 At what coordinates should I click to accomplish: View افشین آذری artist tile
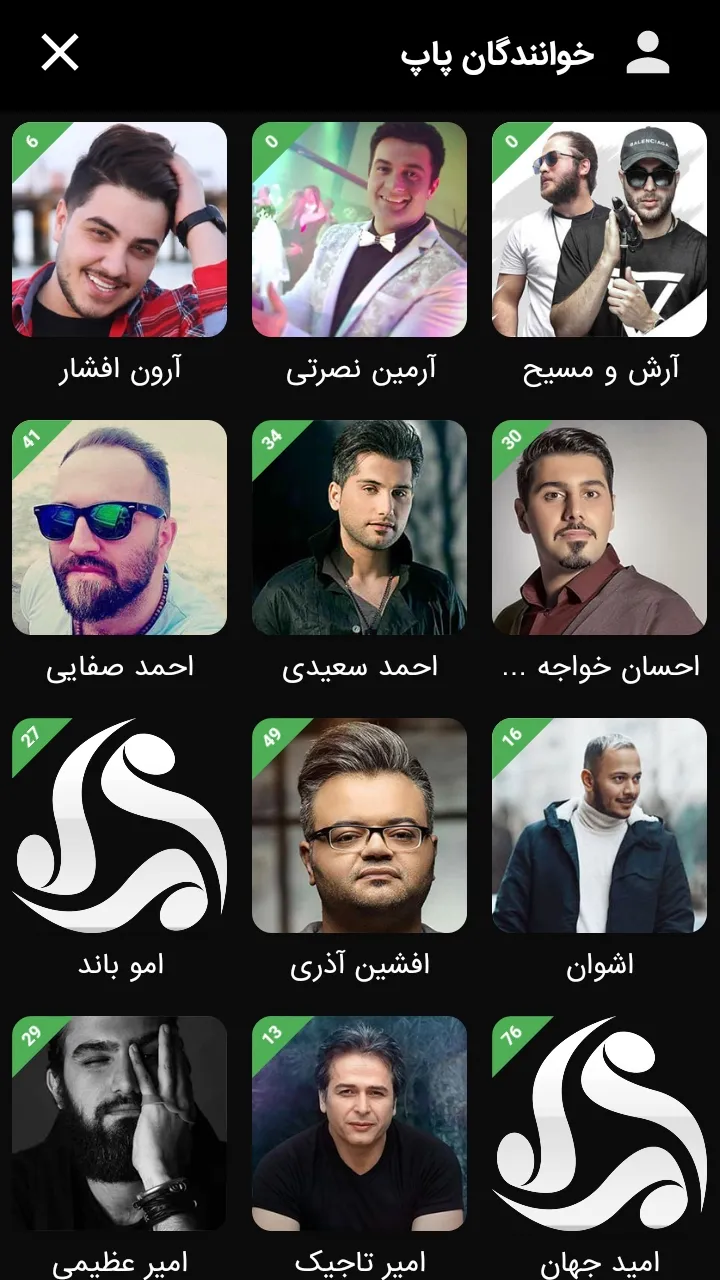click(x=359, y=826)
